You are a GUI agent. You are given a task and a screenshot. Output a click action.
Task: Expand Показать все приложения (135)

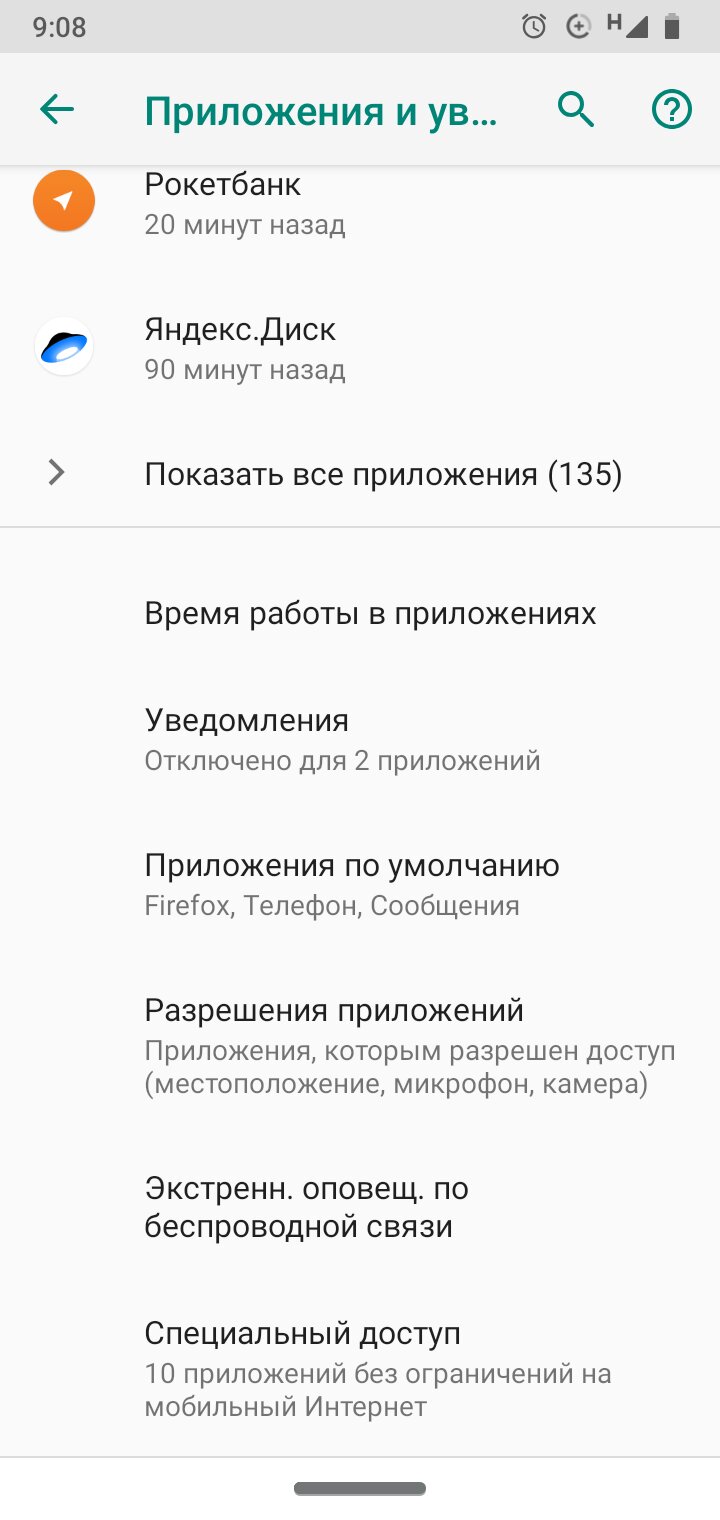360,473
